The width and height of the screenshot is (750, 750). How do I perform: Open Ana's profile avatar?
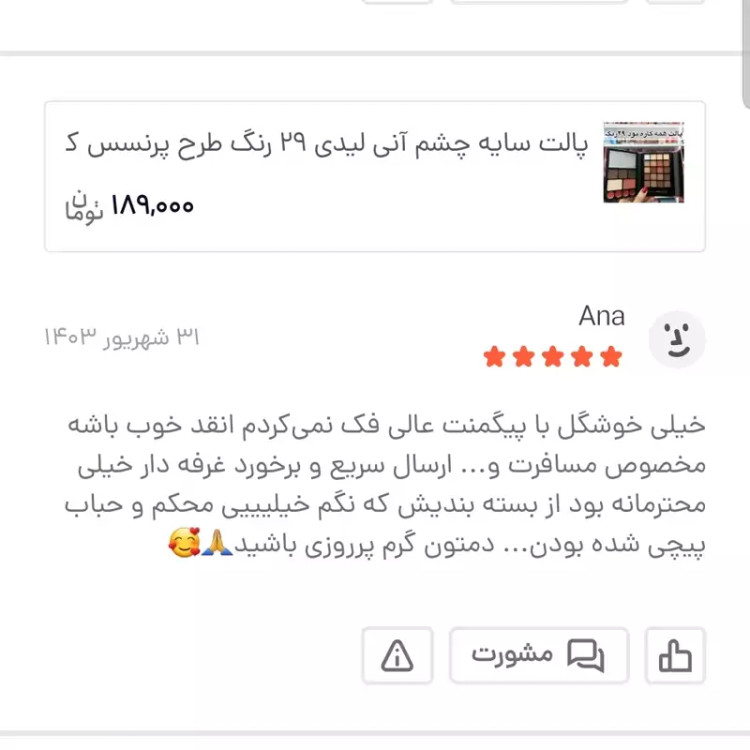pyautogui.click(x=677, y=340)
